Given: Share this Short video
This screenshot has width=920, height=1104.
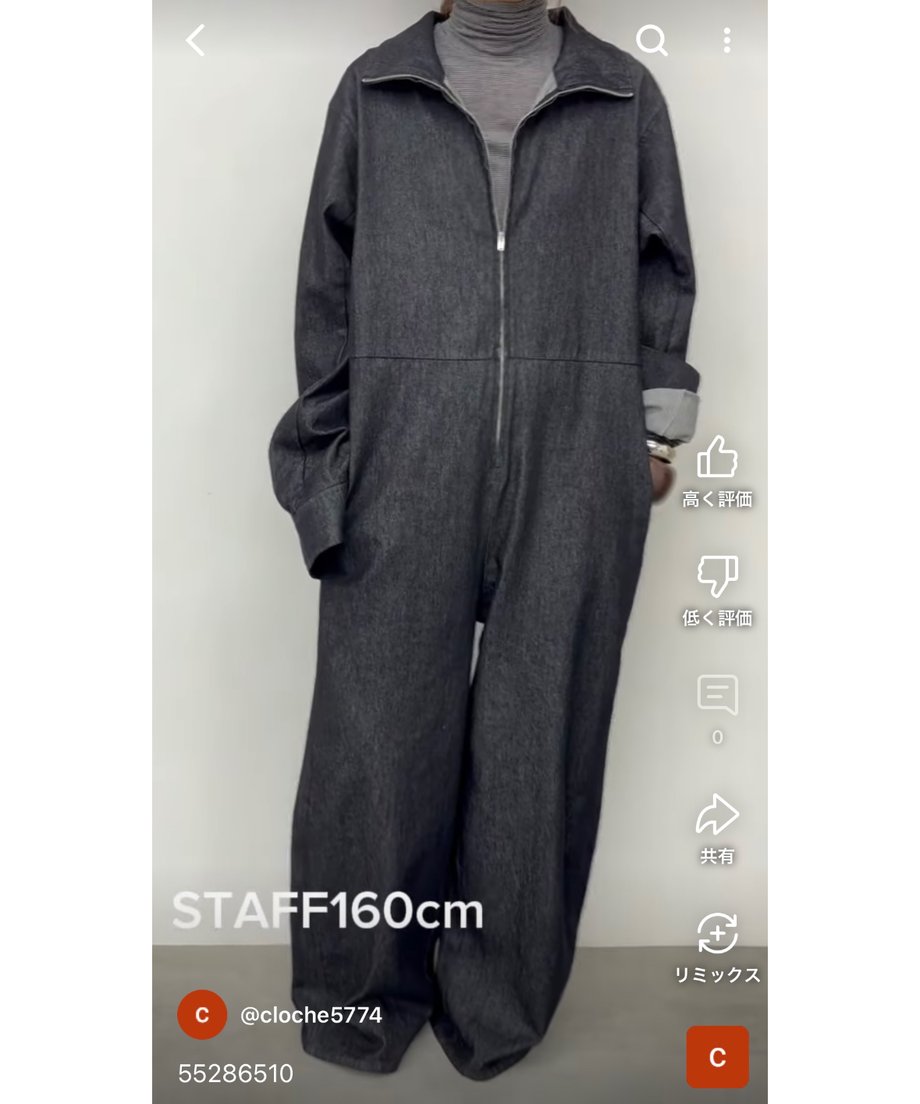Looking at the screenshot, I should coord(717,816).
